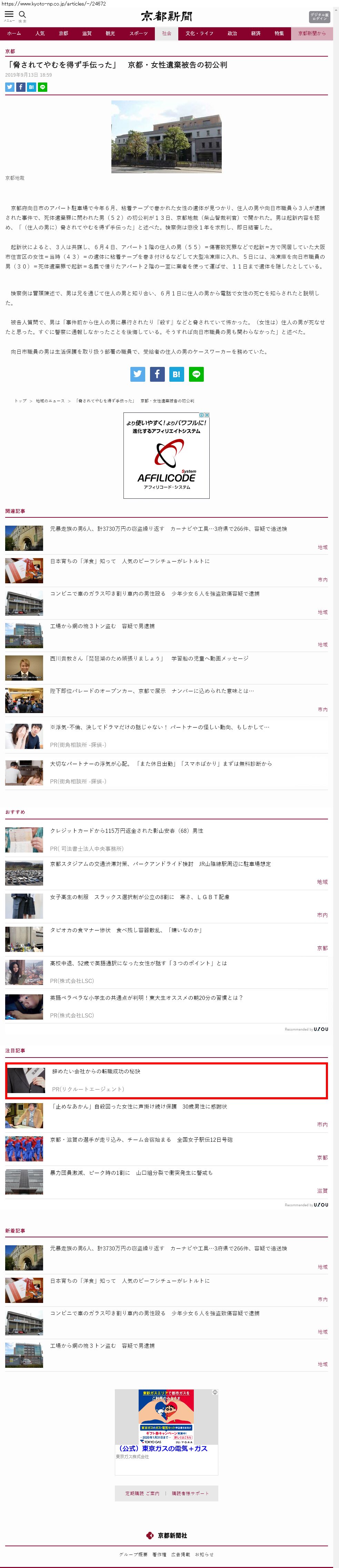This screenshot has width=339, height=1568.
Task: Select the 文化・ライフ tab
Action: [199, 33]
